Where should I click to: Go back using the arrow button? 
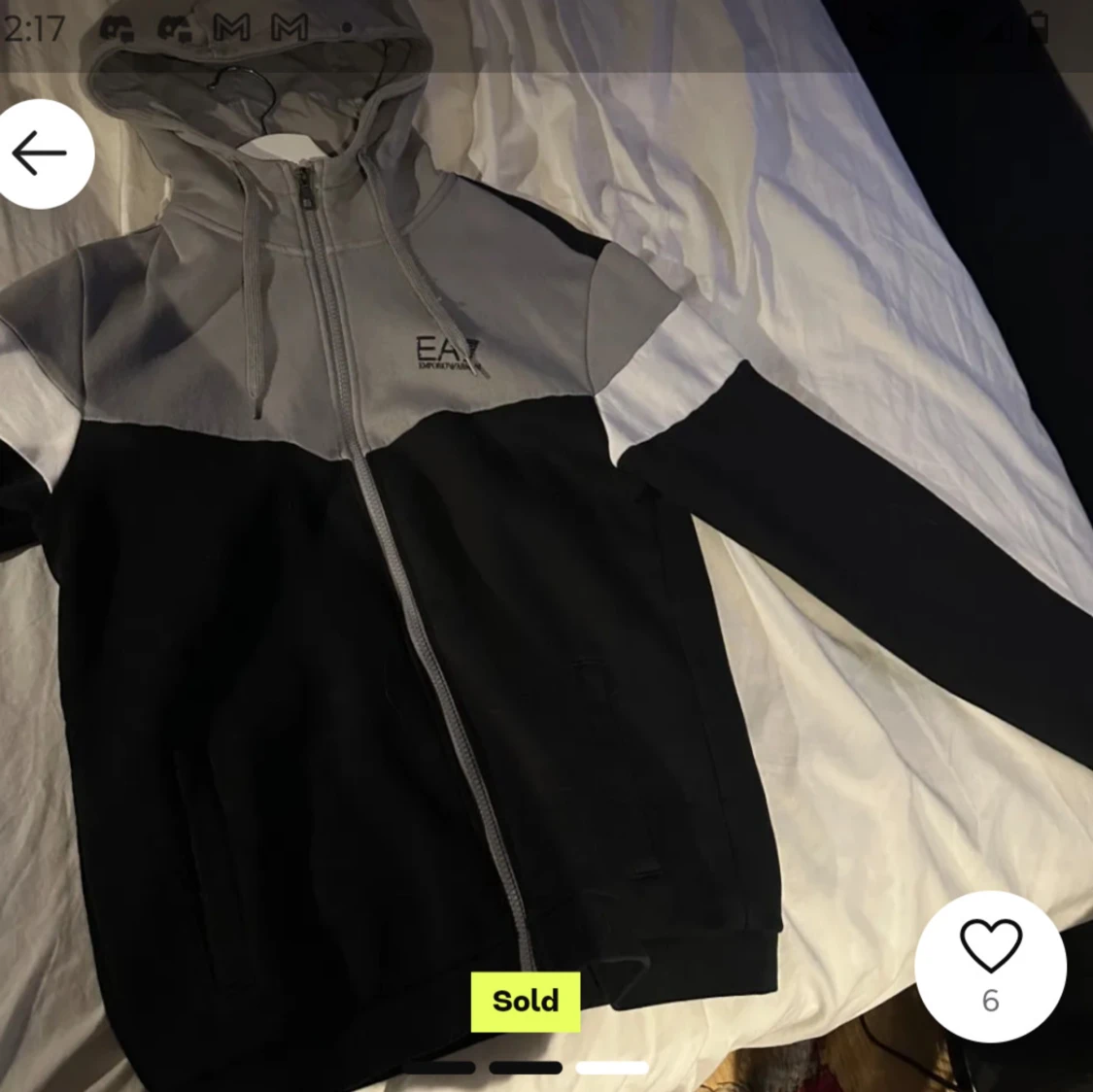[41, 154]
